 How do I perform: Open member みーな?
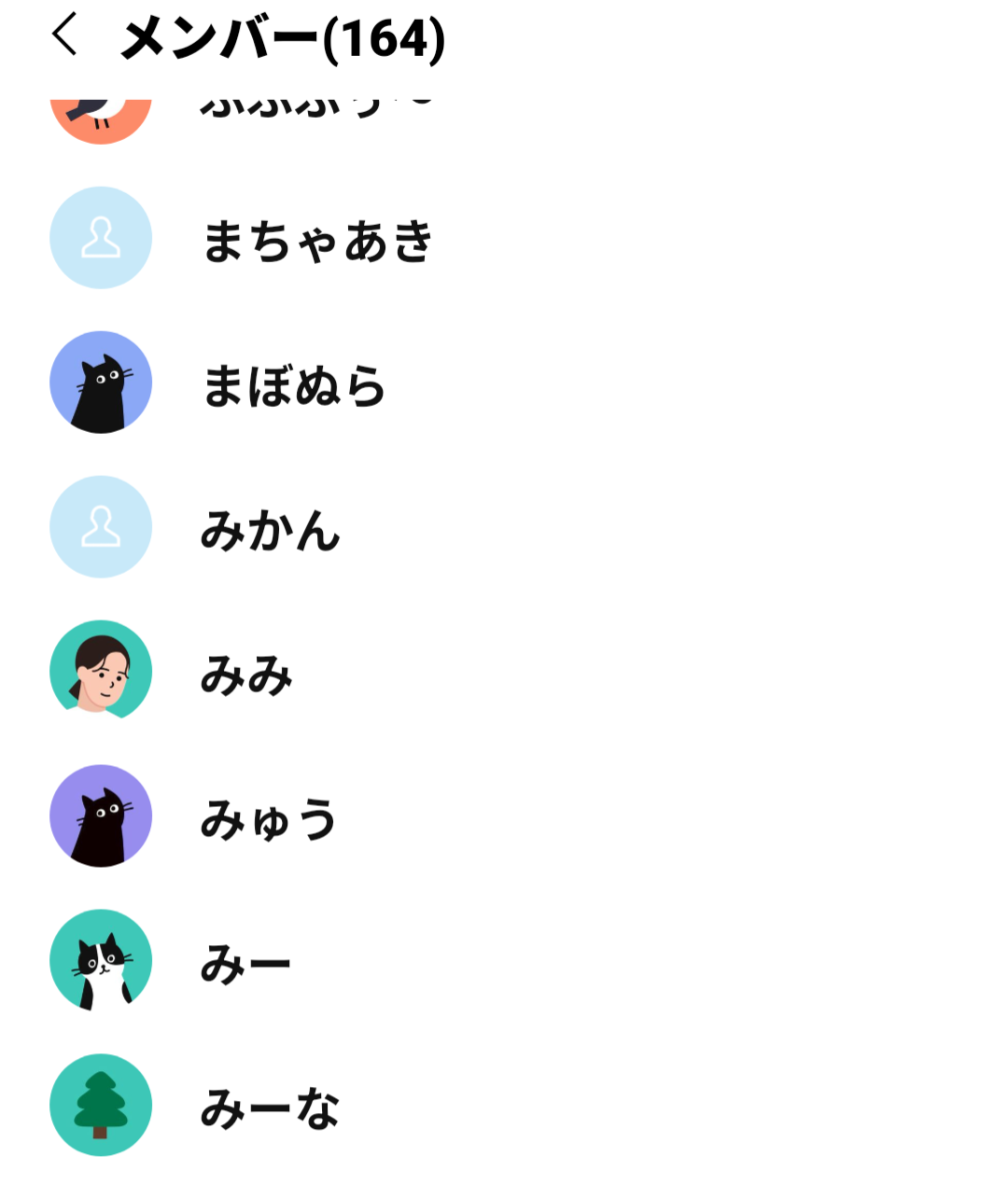pyautogui.click(x=270, y=1107)
